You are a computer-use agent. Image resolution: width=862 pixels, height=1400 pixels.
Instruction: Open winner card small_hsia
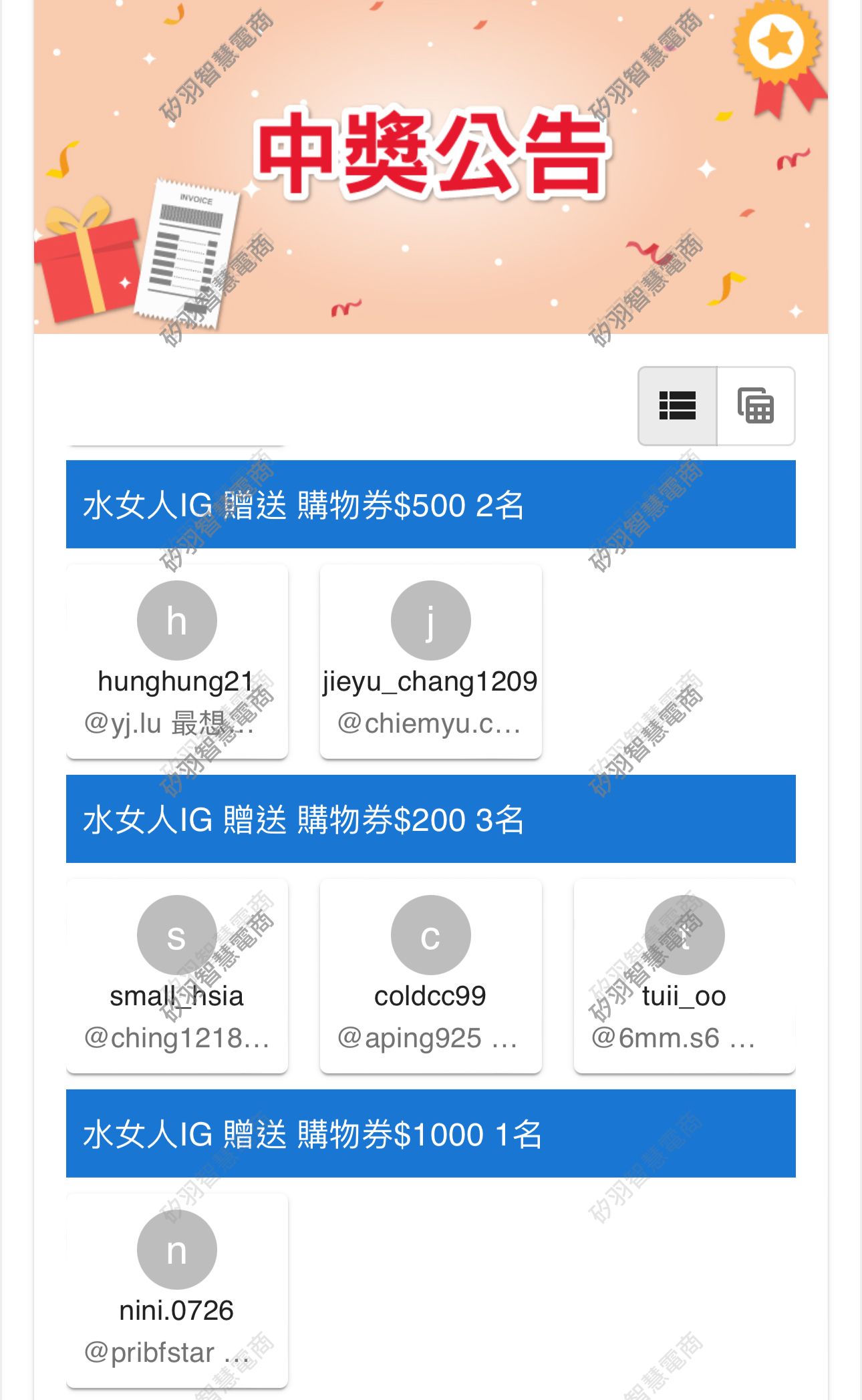pos(177,976)
